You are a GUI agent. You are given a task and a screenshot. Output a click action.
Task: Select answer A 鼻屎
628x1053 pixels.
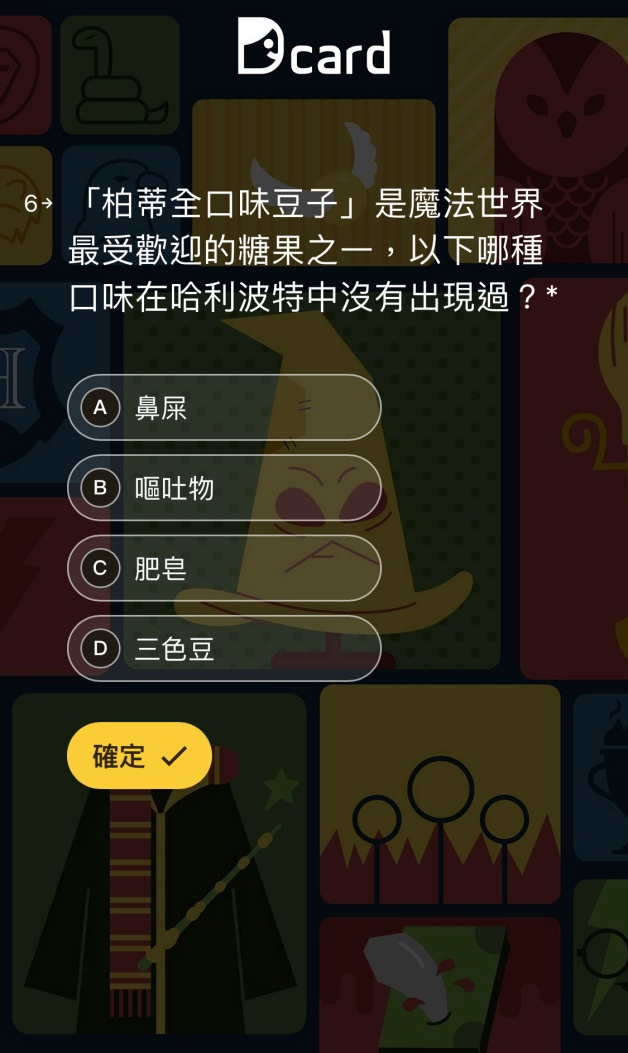coord(224,407)
